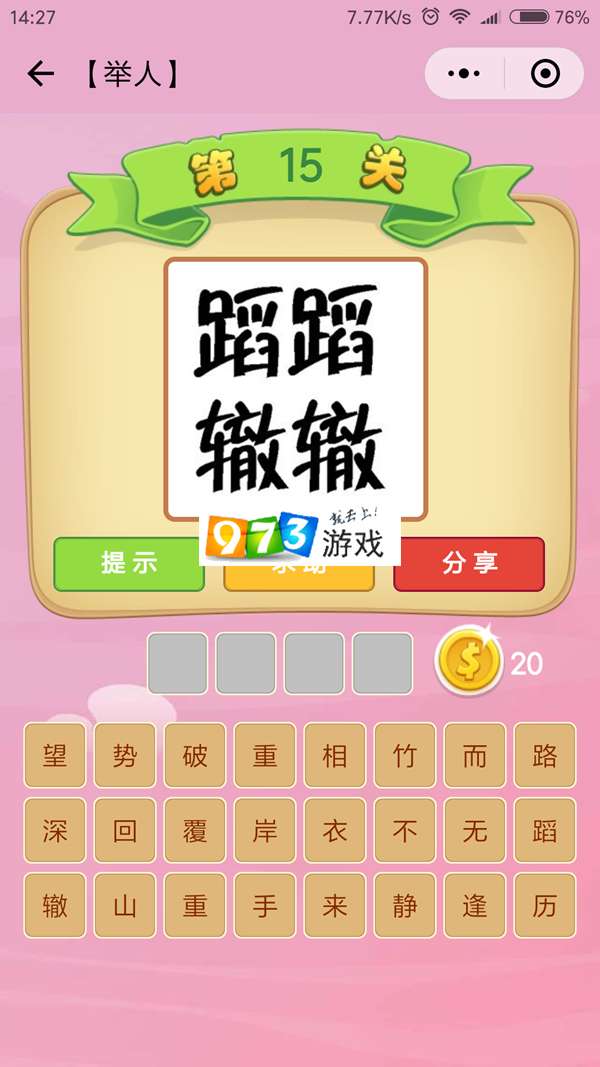The height and width of the screenshot is (1067, 600).
Task: Close the mini program with the circle icon
Action: click(545, 74)
